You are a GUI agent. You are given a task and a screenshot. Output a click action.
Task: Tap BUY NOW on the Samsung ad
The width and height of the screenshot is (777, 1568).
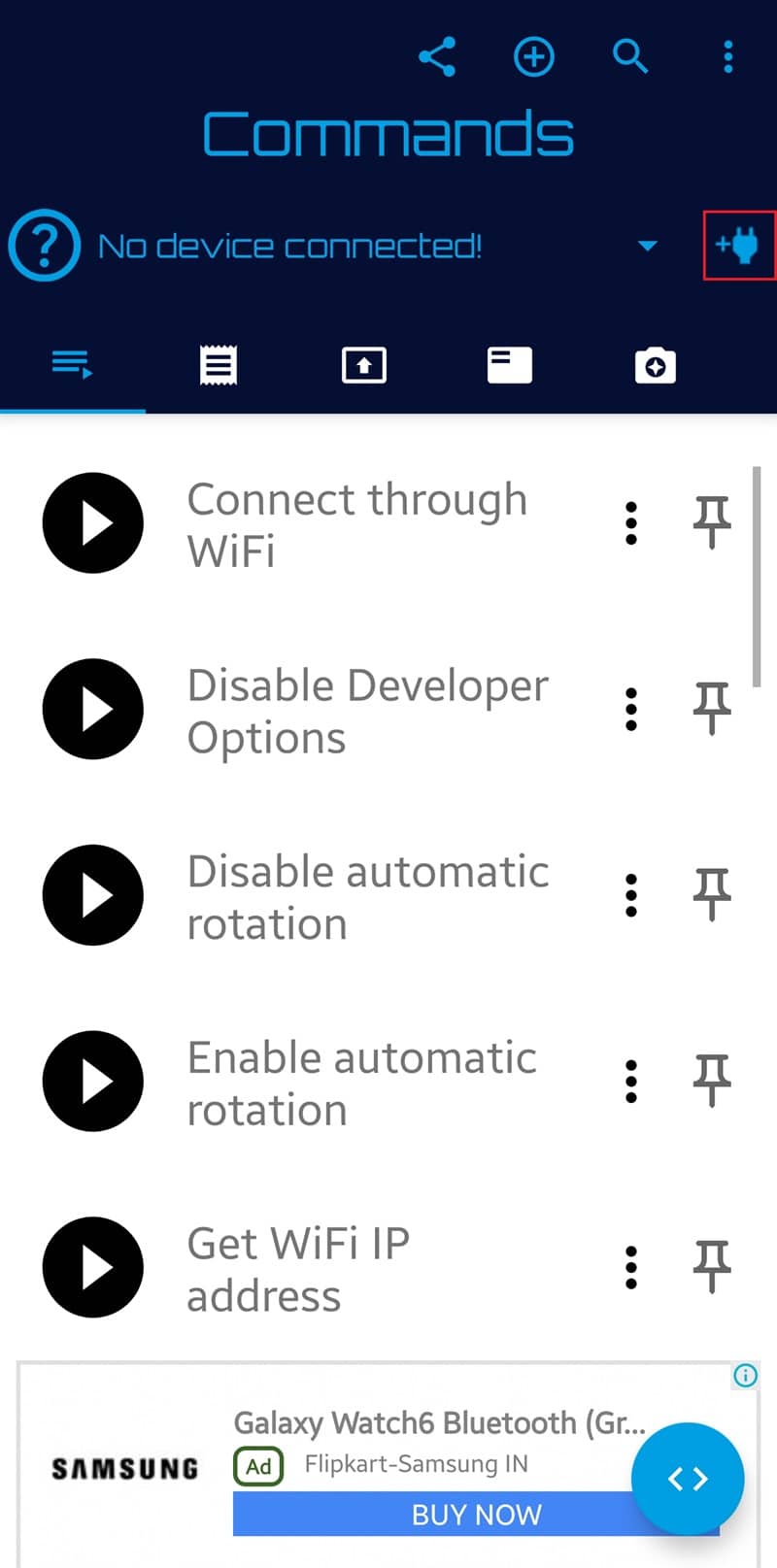[x=476, y=1514]
